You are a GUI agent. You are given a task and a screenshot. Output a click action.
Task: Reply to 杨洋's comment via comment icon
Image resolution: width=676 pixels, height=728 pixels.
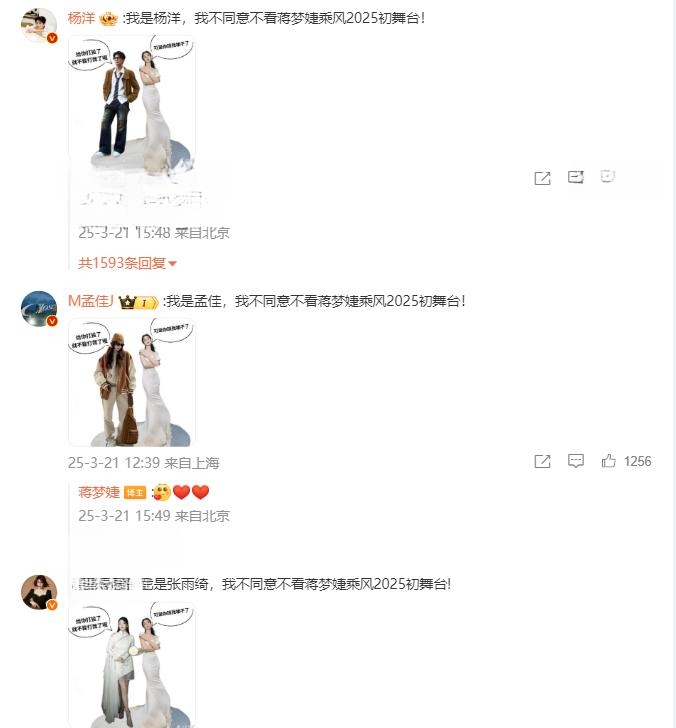click(x=576, y=177)
